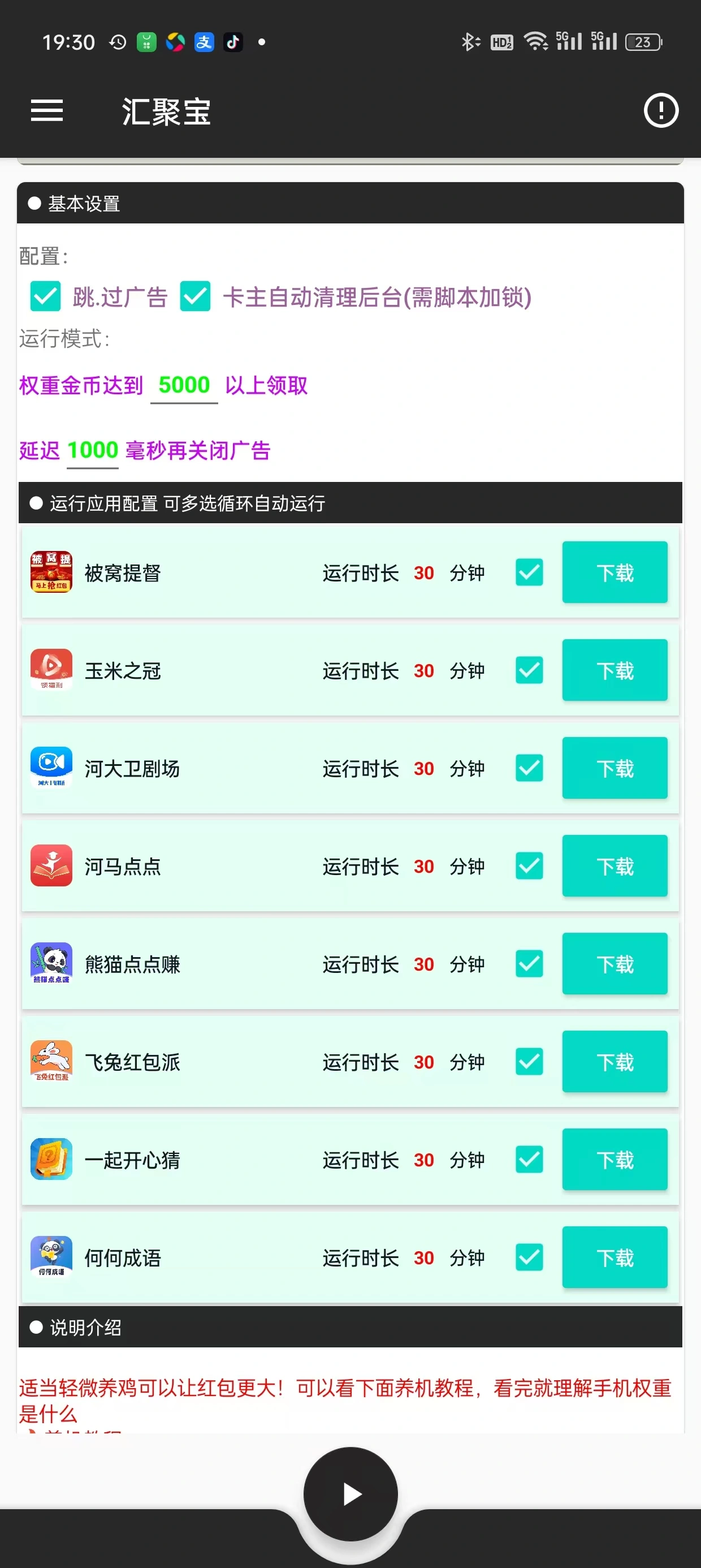Click the 玉米之冠 app icon
This screenshot has height=1568, width=701.
51,670
